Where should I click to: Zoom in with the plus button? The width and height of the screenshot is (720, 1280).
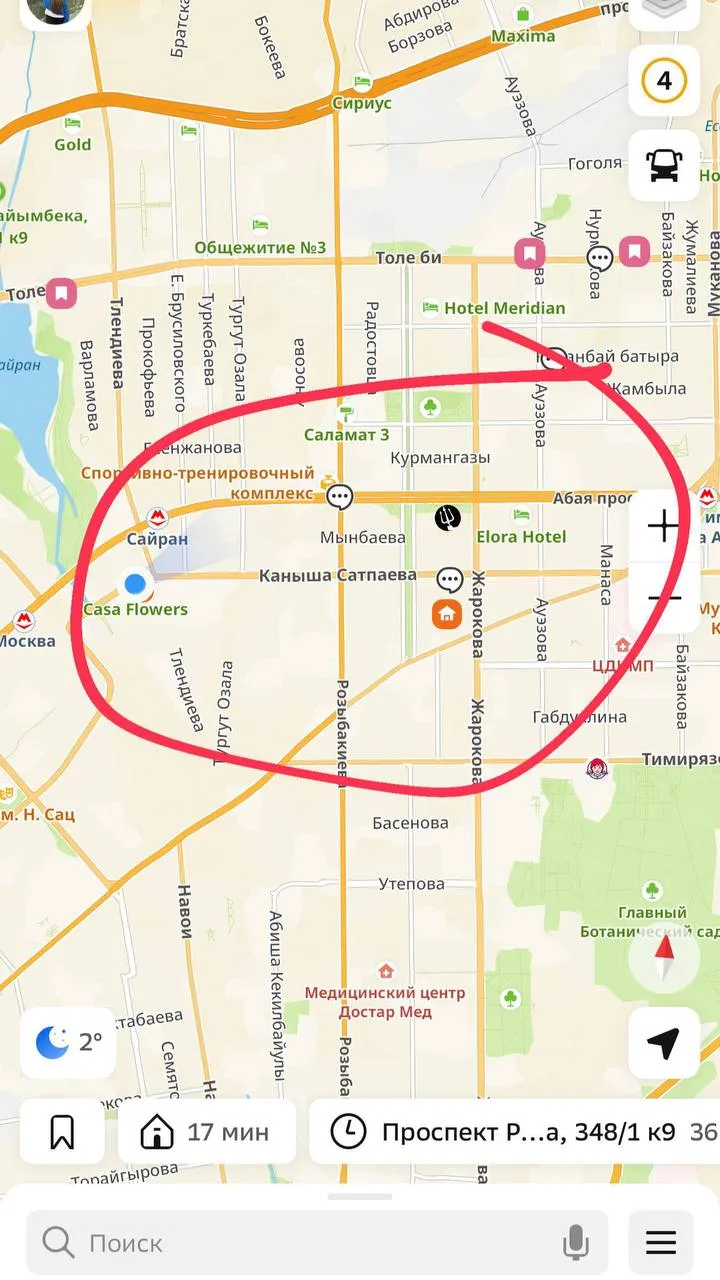pyautogui.click(x=664, y=526)
